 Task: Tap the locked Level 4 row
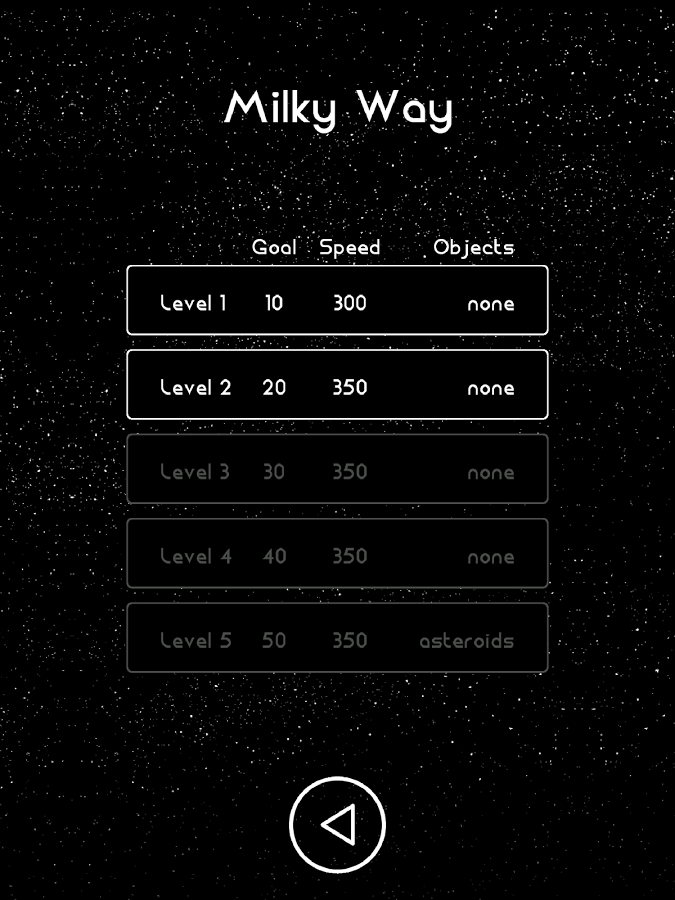pyautogui.click(x=337, y=553)
